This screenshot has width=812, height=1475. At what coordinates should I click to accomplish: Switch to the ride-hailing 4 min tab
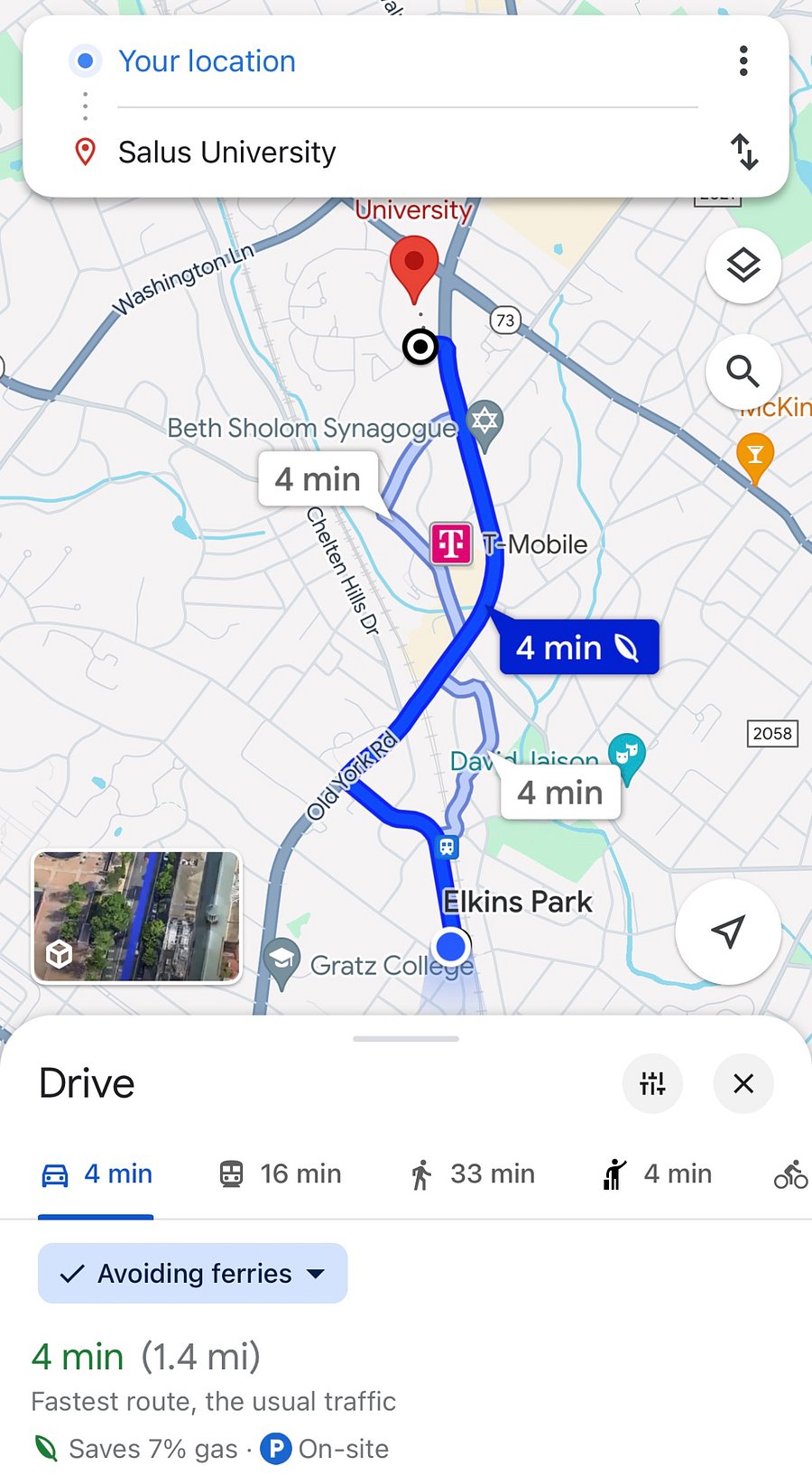tap(657, 1174)
